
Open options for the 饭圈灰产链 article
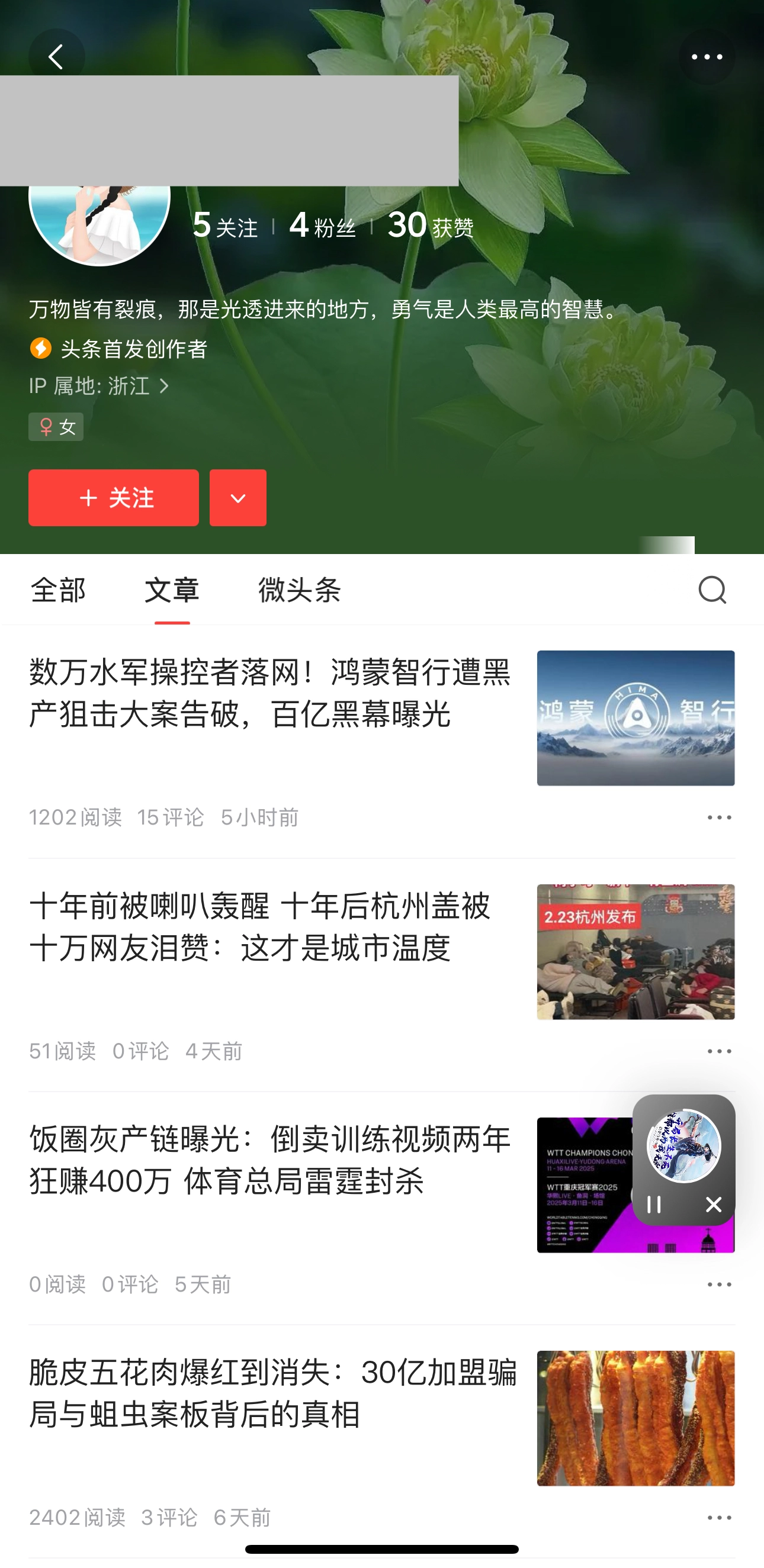719,1284
